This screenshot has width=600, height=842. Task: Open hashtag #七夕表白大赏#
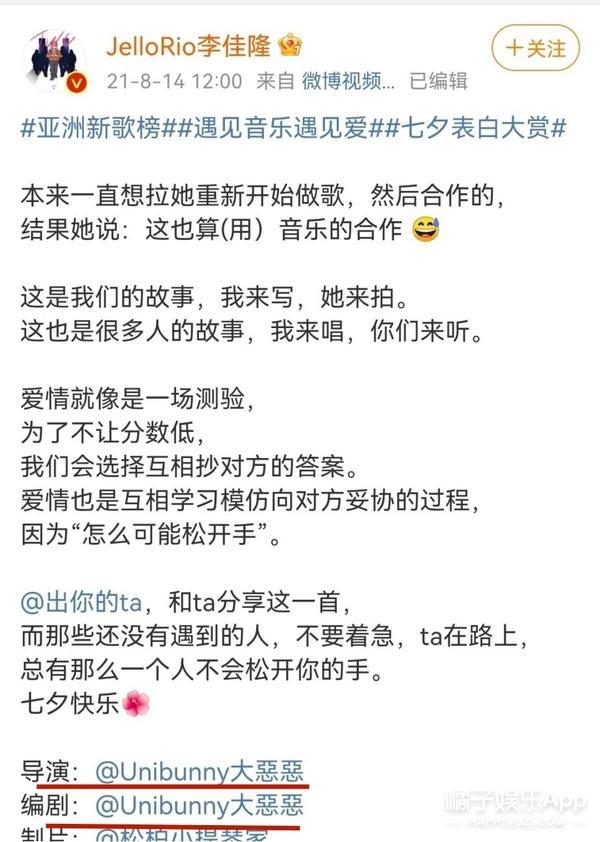coord(470,127)
